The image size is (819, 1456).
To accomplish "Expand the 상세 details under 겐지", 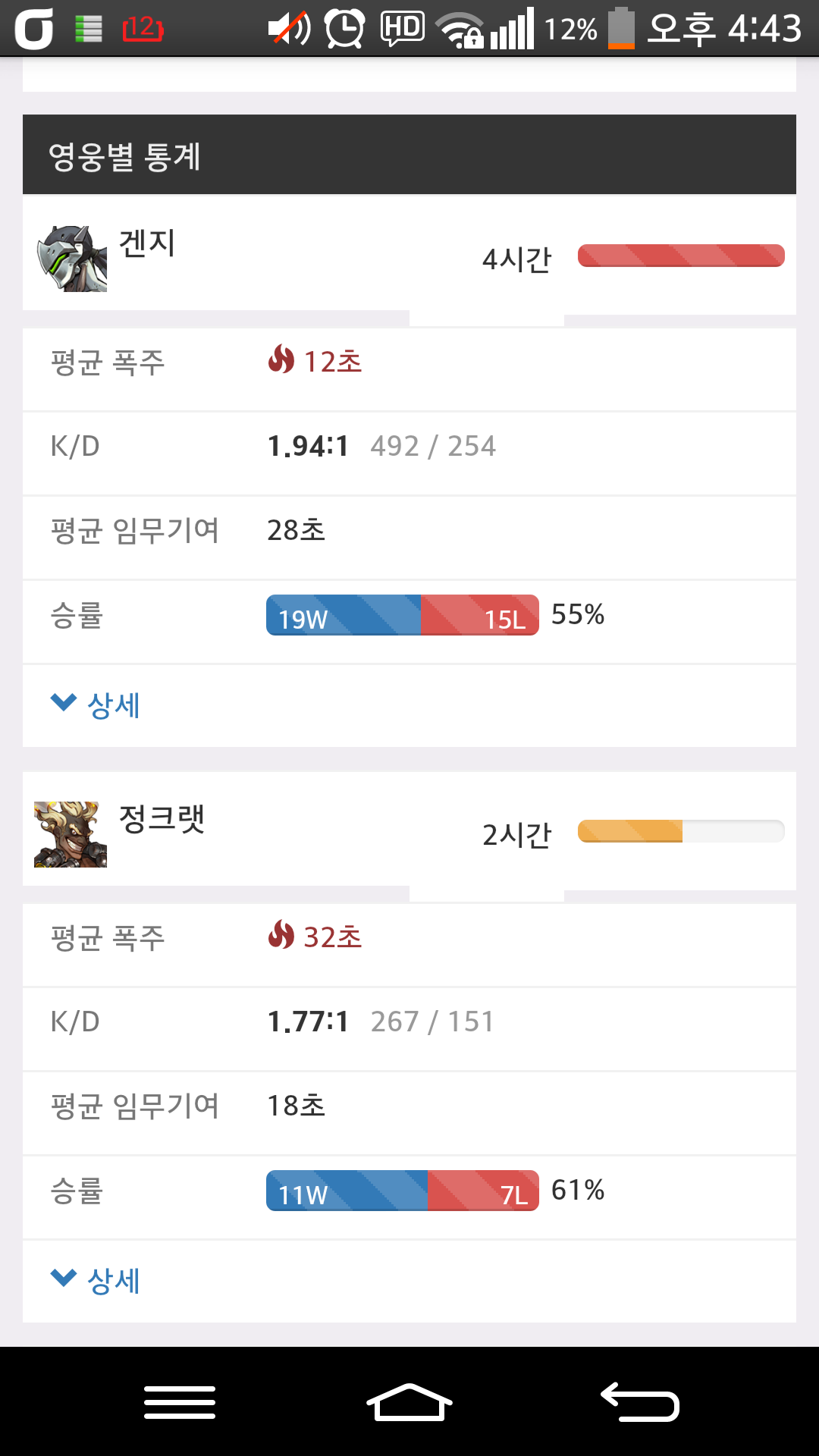I will [x=95, y=705].
